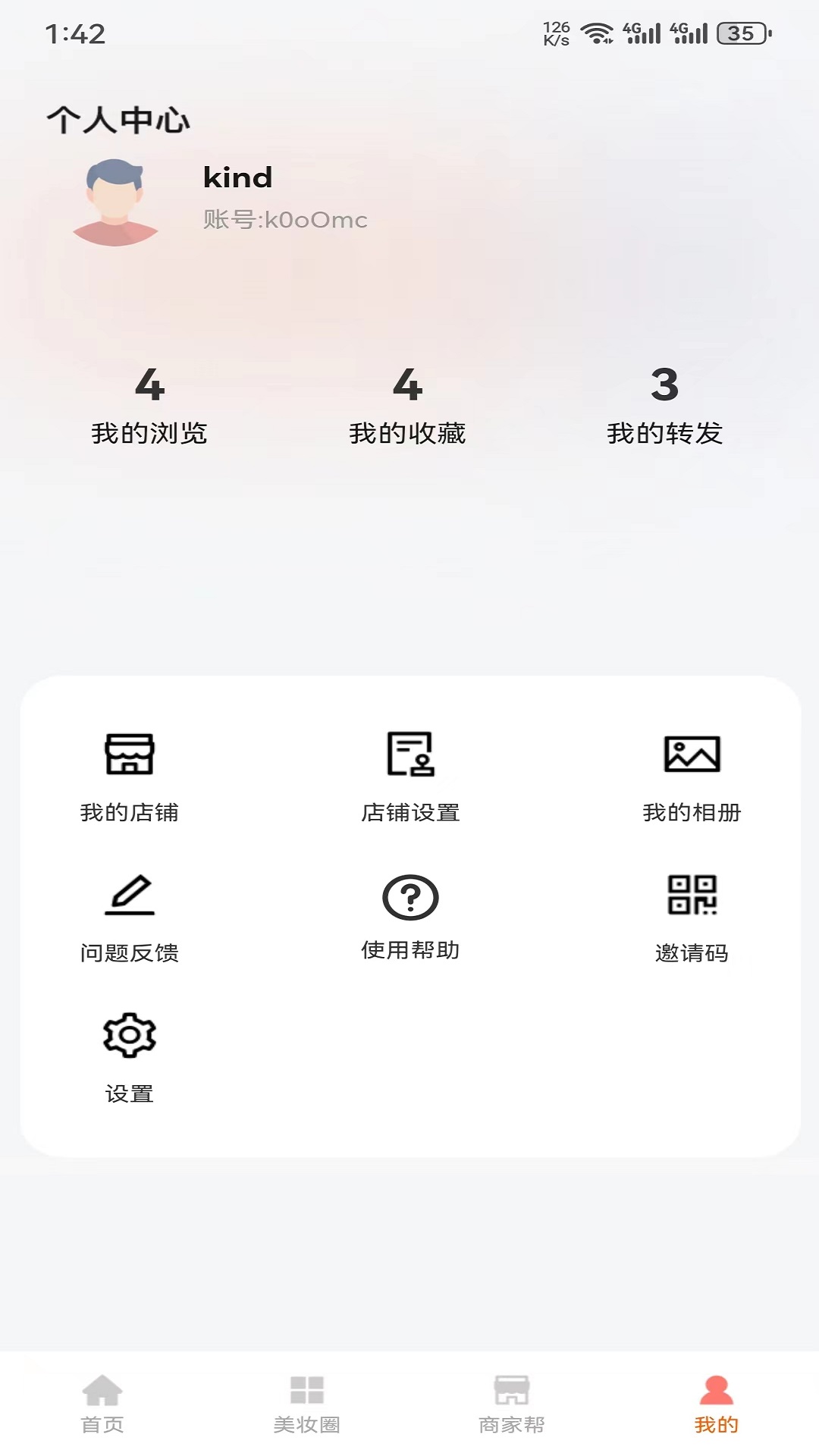View 我的转发 shared items
819x1456 pixels.
click(664, 406)
